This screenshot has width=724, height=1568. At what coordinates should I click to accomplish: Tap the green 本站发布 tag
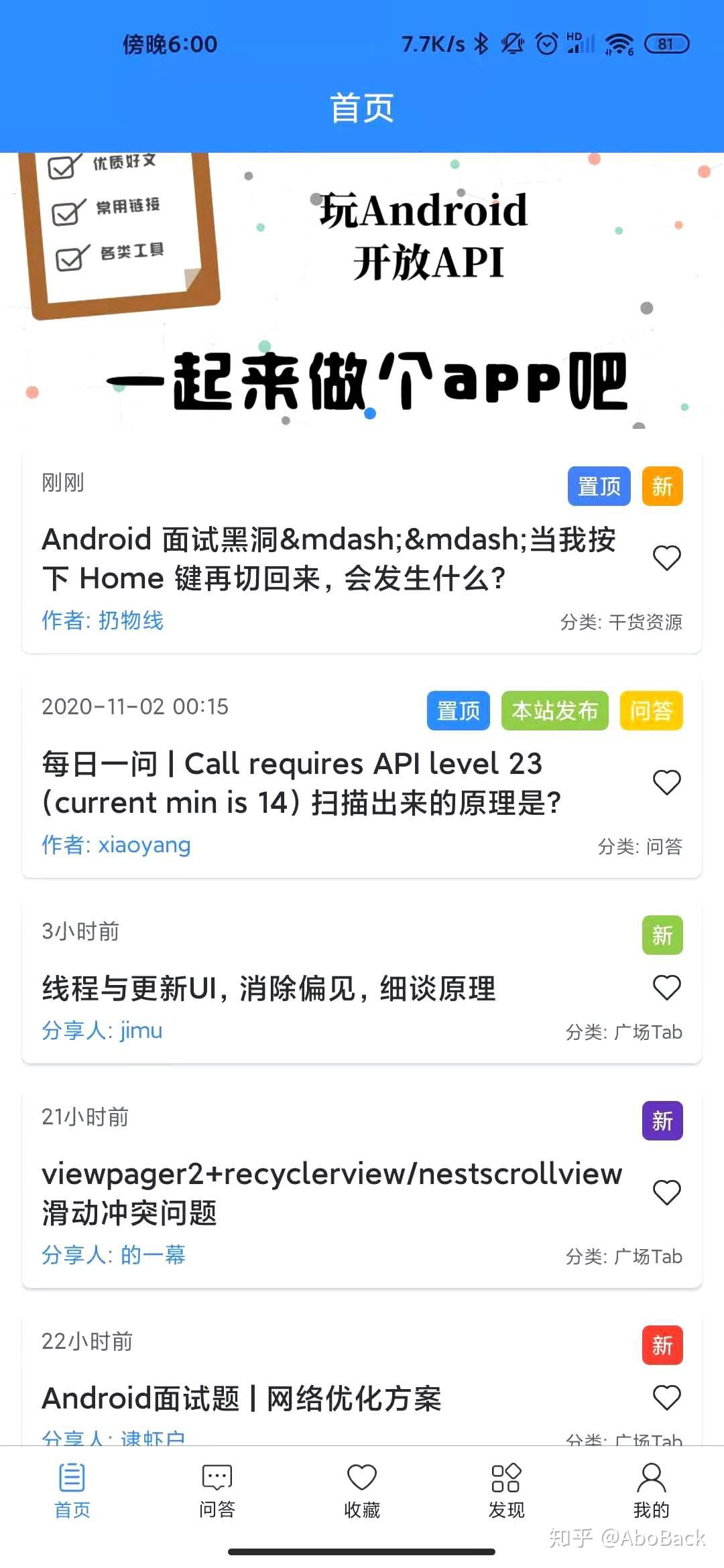[x=554, y=712]
